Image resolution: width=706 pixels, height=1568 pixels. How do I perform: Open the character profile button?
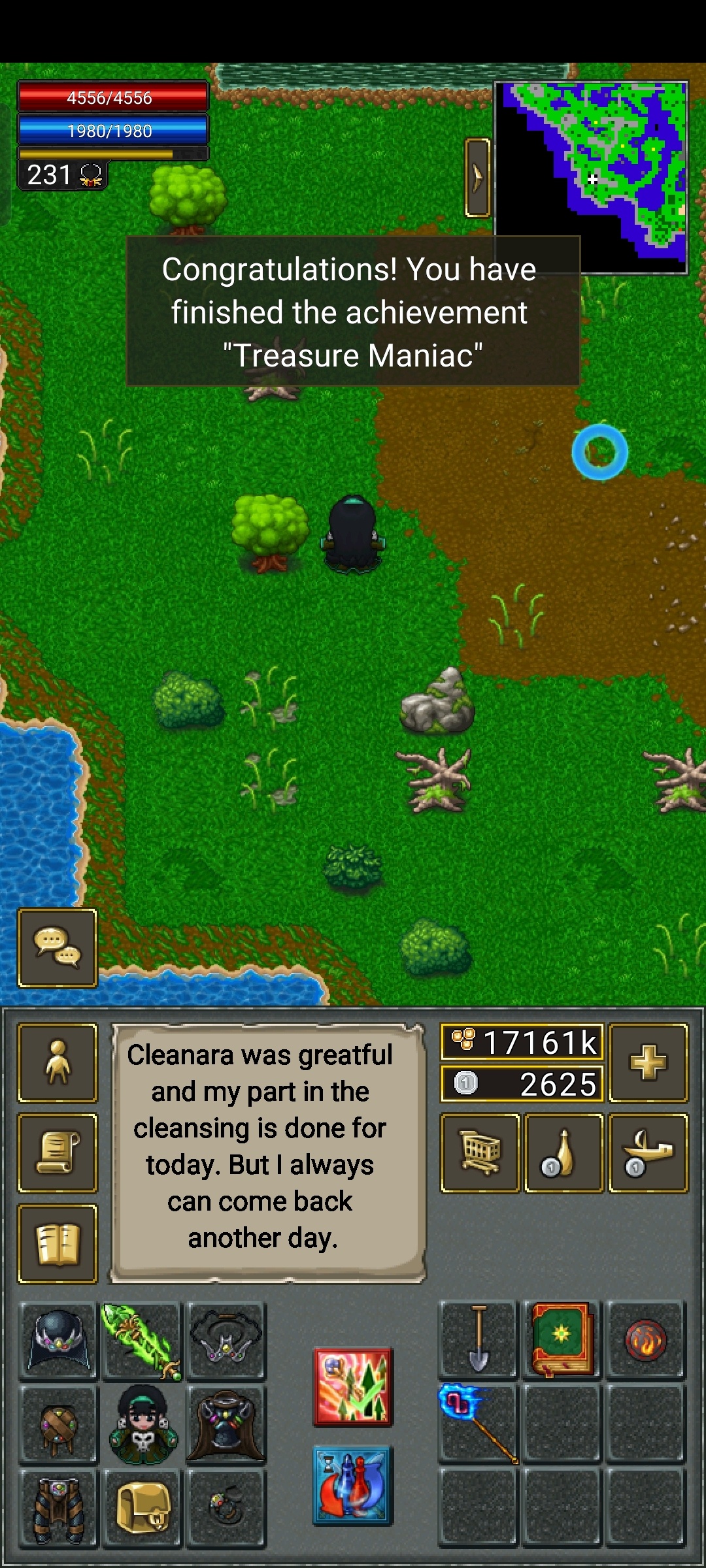pos(58,1062)
